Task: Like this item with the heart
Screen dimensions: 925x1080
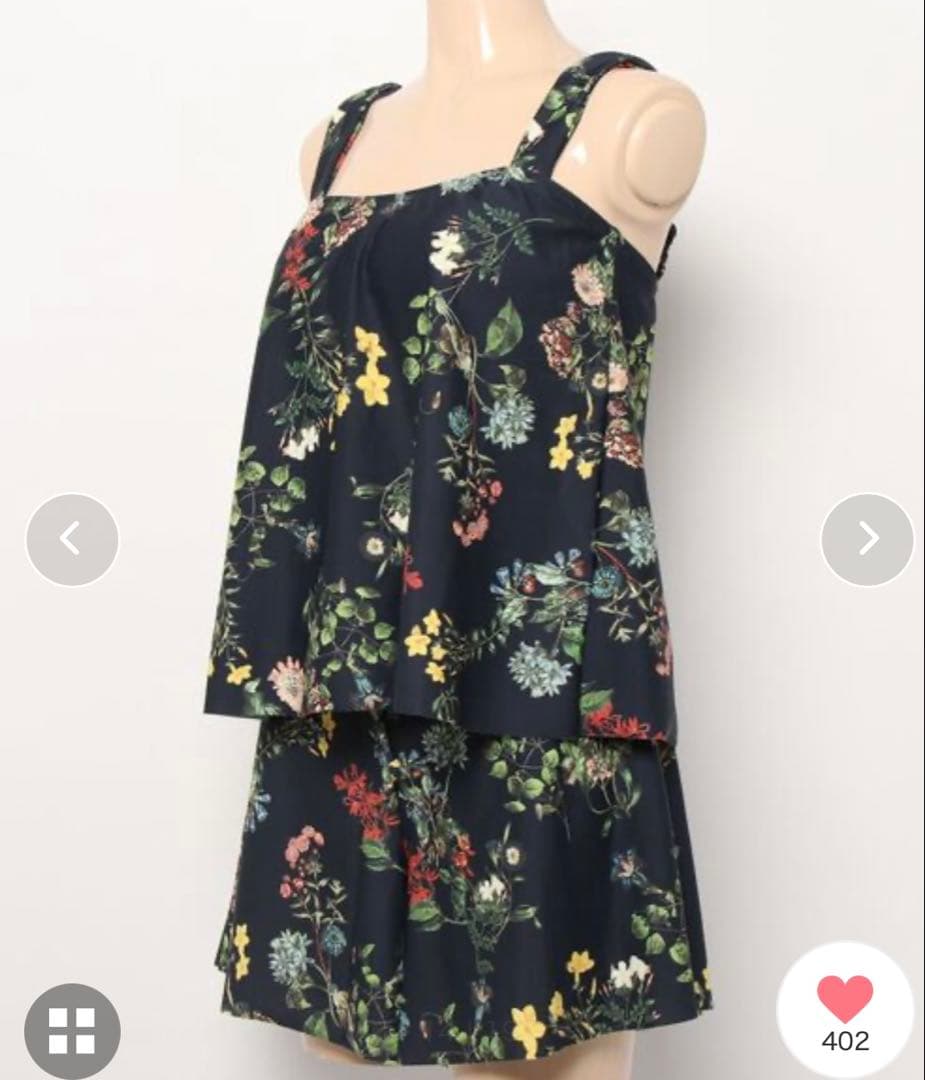Action: click(845, 1000)
